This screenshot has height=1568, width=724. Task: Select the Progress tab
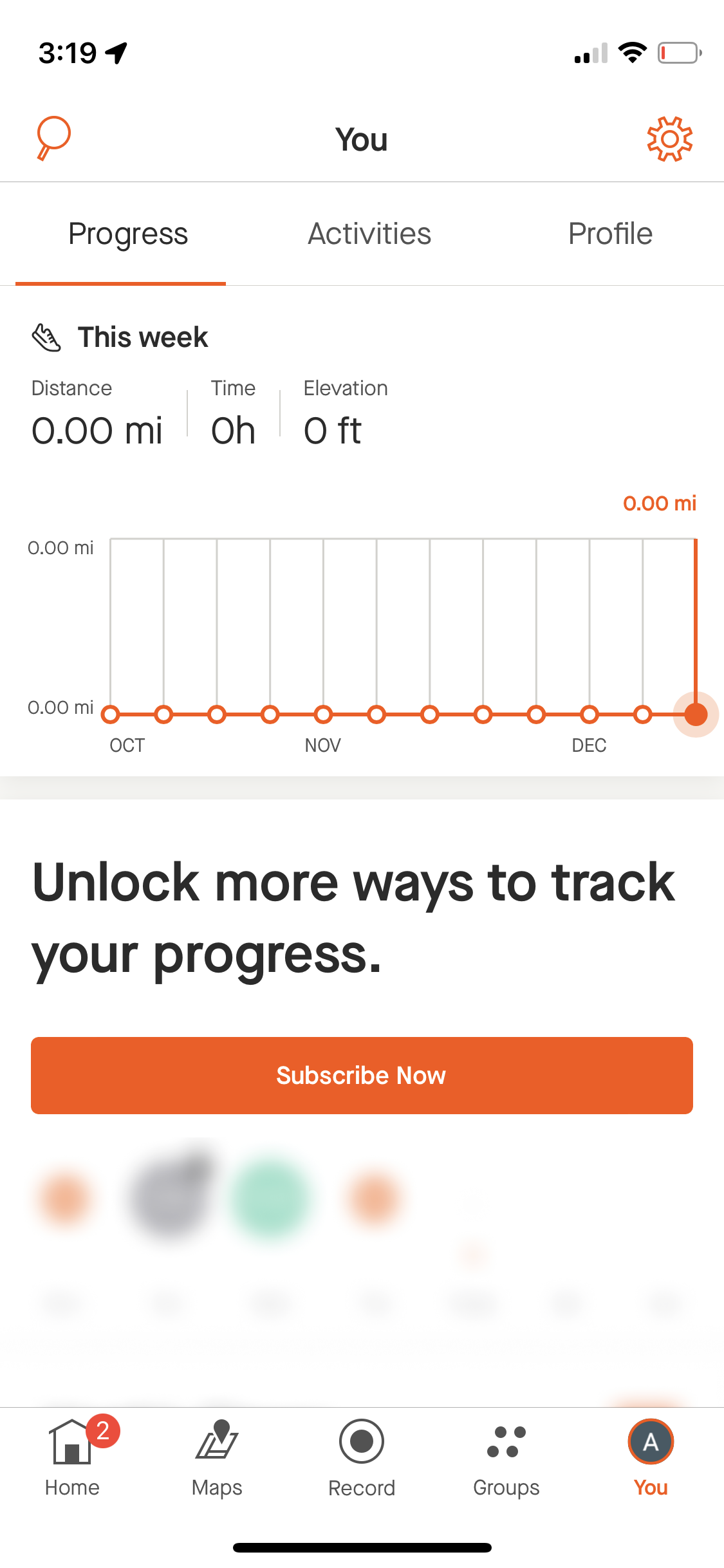pos(127,234)
